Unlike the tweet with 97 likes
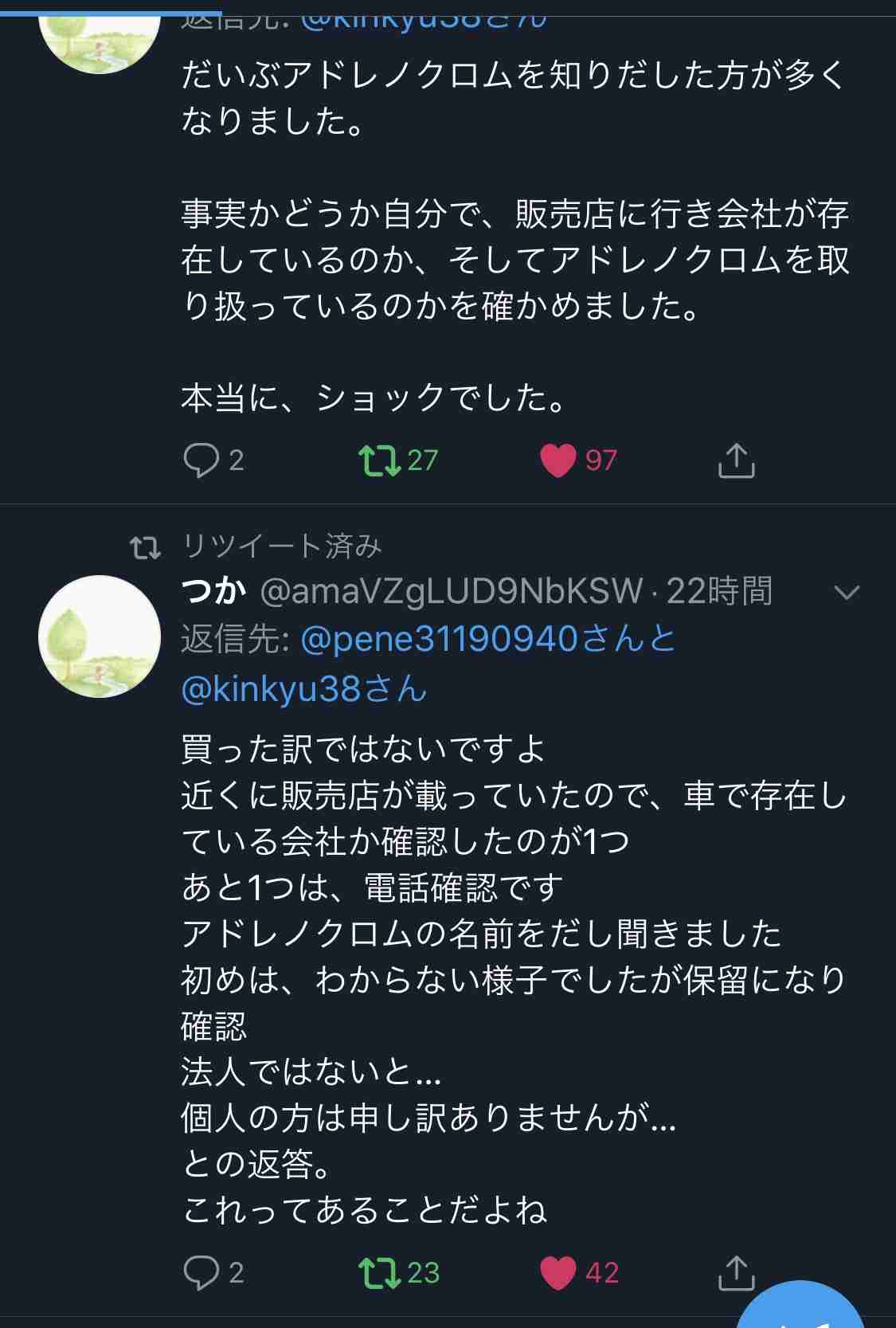 (558, 460)
